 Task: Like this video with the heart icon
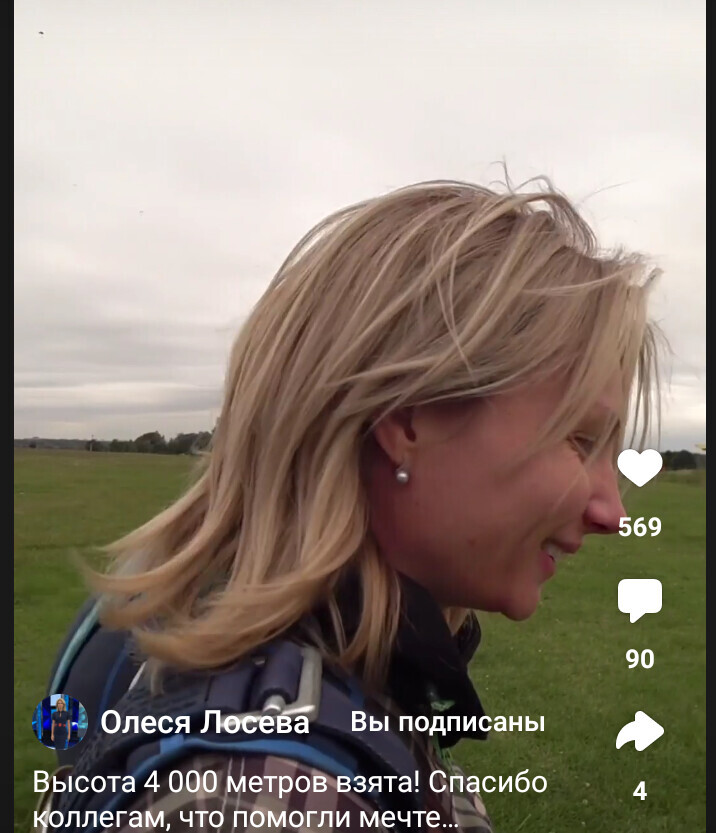pos(639,468)
